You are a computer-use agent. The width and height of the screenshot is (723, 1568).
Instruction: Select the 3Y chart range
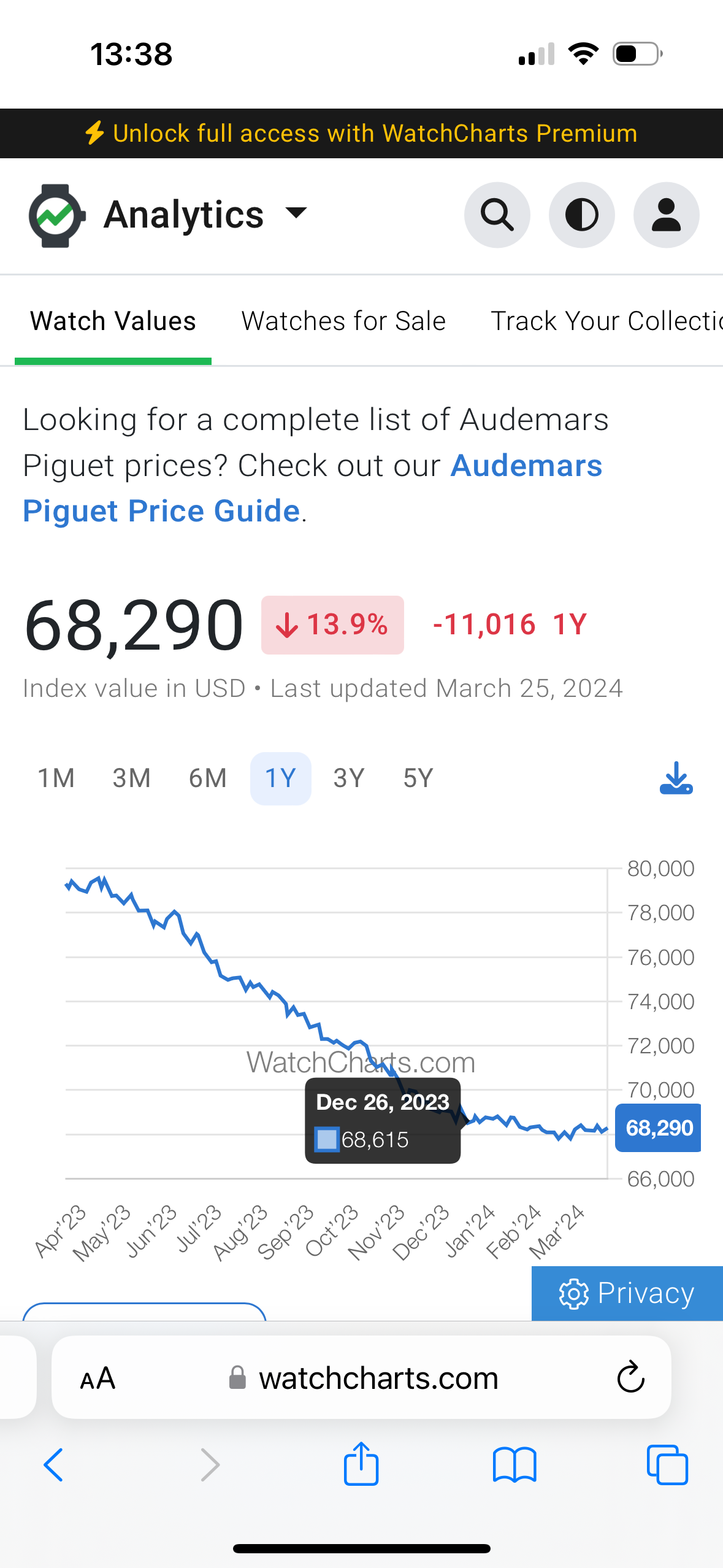point(349,778)
